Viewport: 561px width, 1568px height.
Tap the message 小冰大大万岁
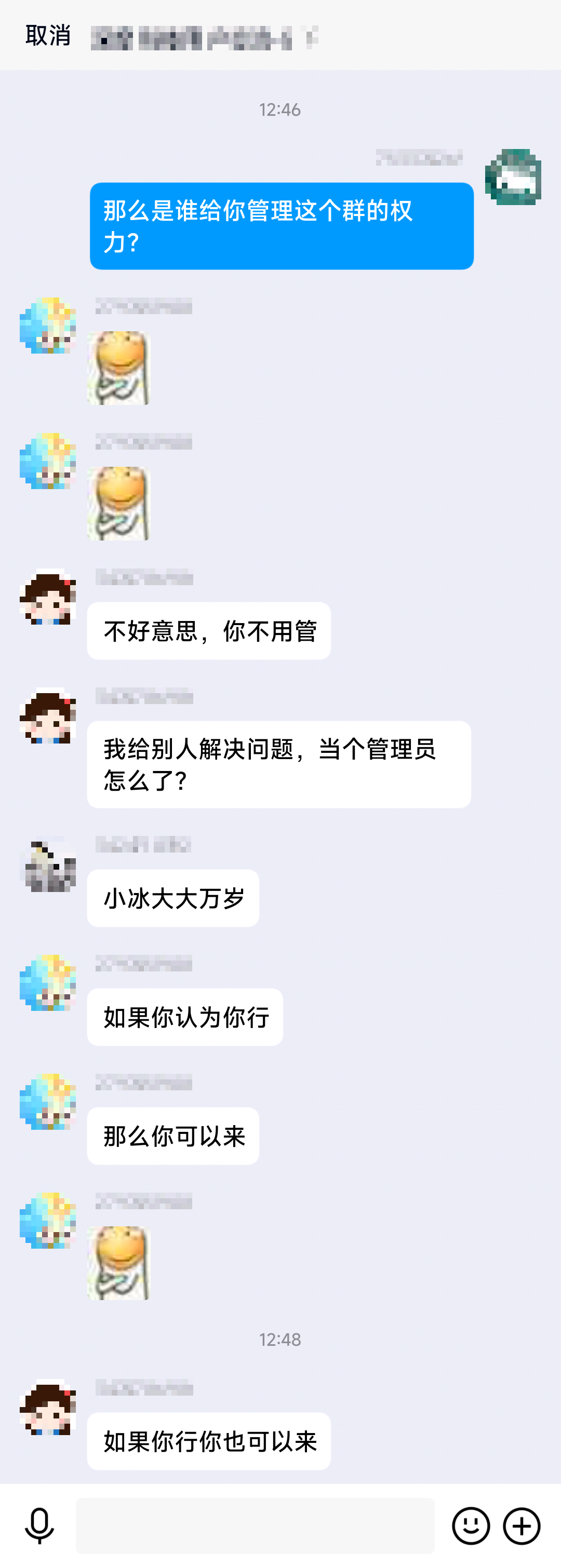pos(173,898)
